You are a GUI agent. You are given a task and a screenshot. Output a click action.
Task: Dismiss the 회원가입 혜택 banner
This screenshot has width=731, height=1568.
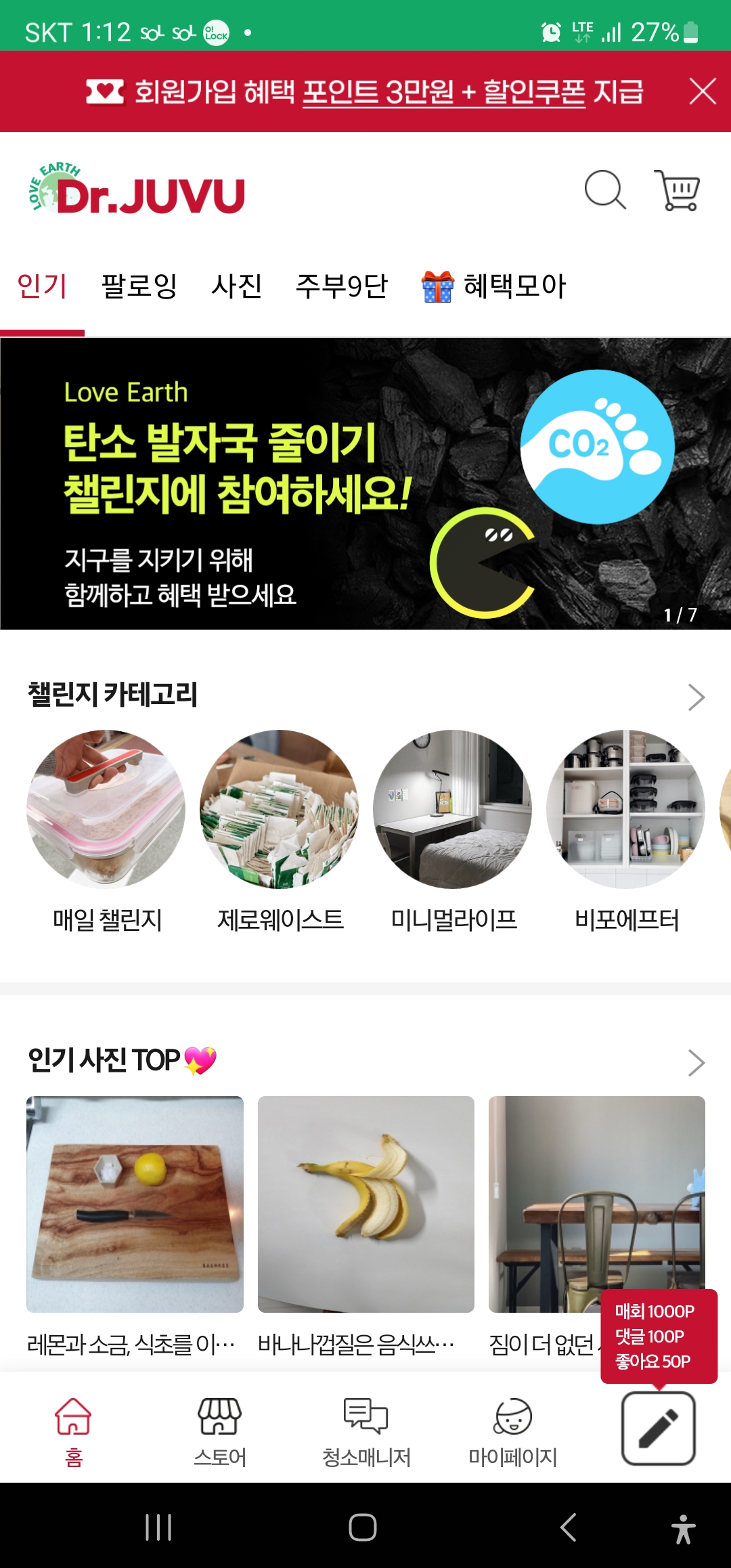click(702, 91)
